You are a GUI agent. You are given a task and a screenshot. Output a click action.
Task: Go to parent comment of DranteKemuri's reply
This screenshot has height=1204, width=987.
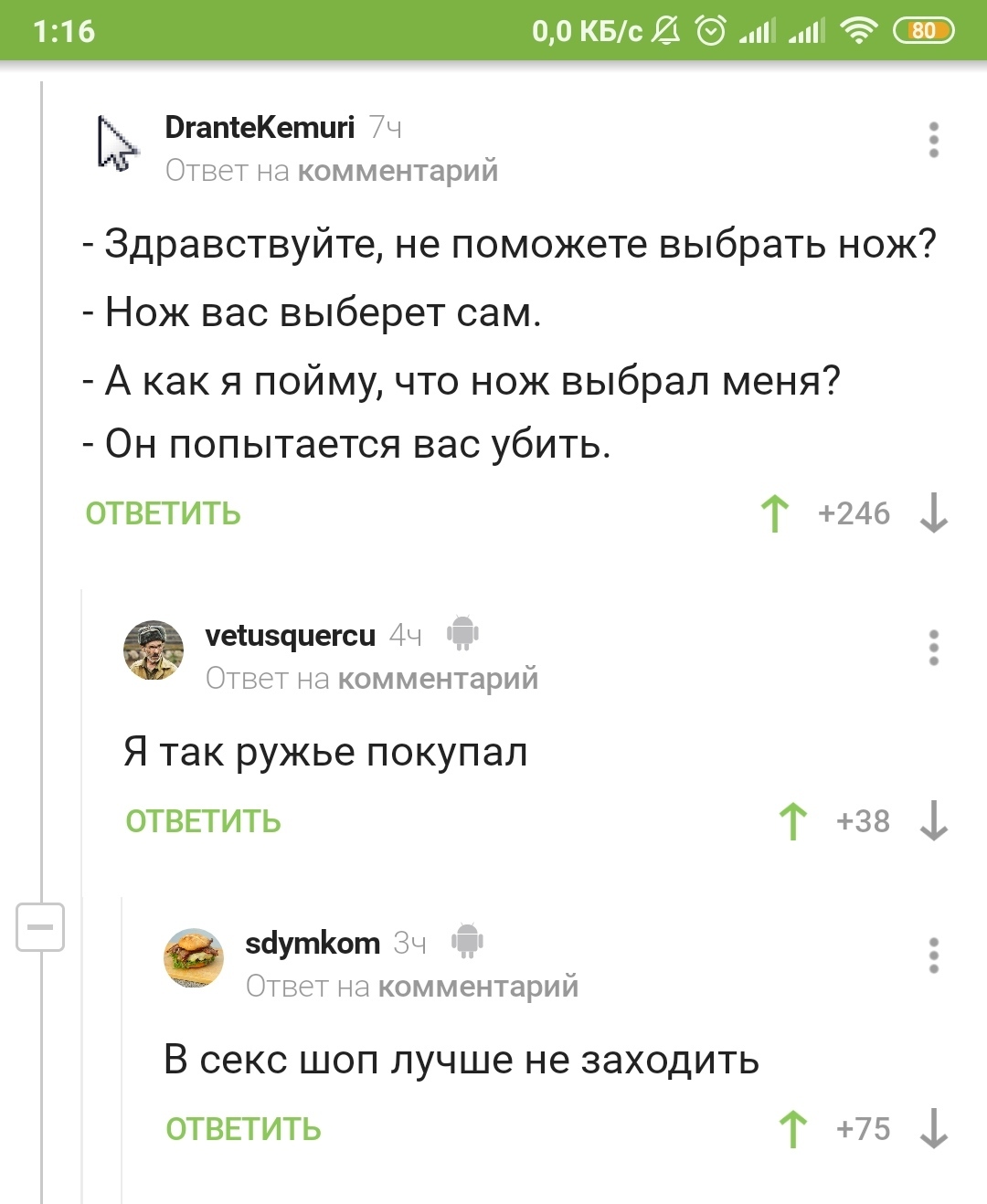[398, 171]
